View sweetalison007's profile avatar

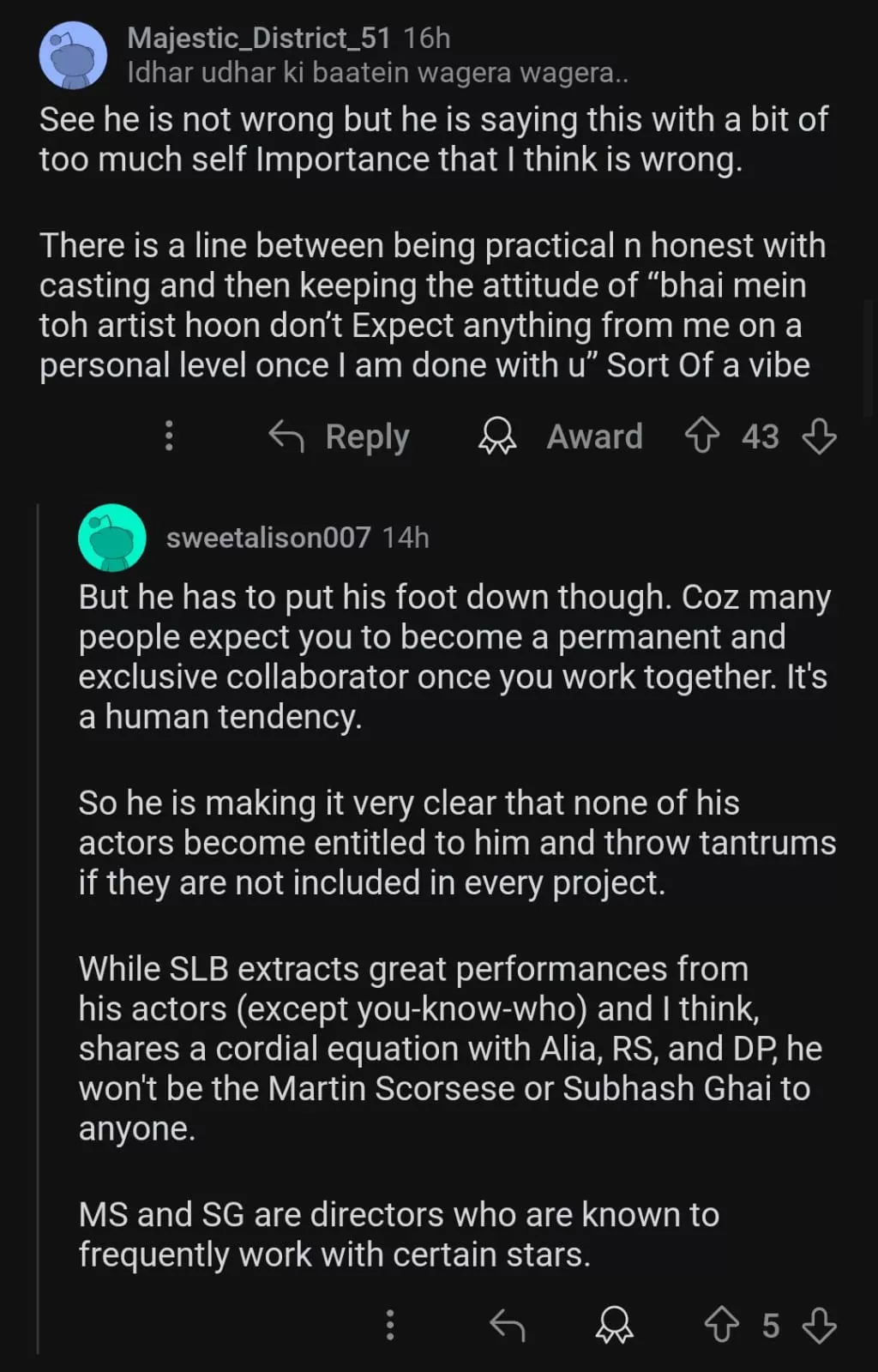[111, 538]
